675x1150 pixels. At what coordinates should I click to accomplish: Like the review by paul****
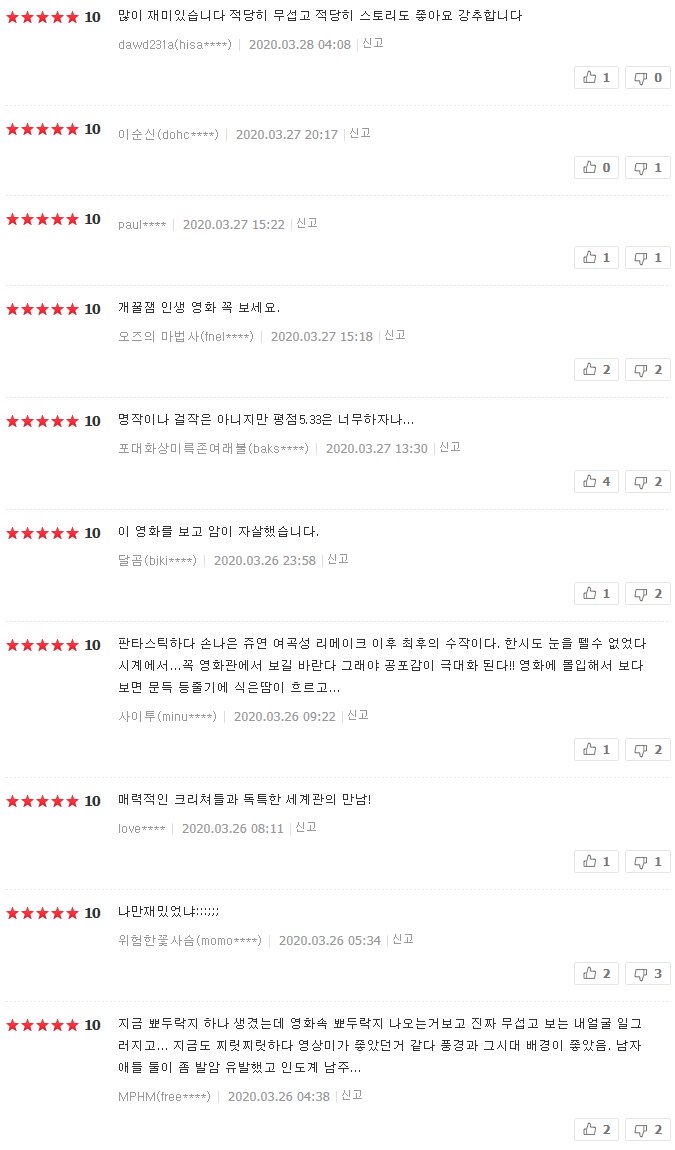(596, 257)
